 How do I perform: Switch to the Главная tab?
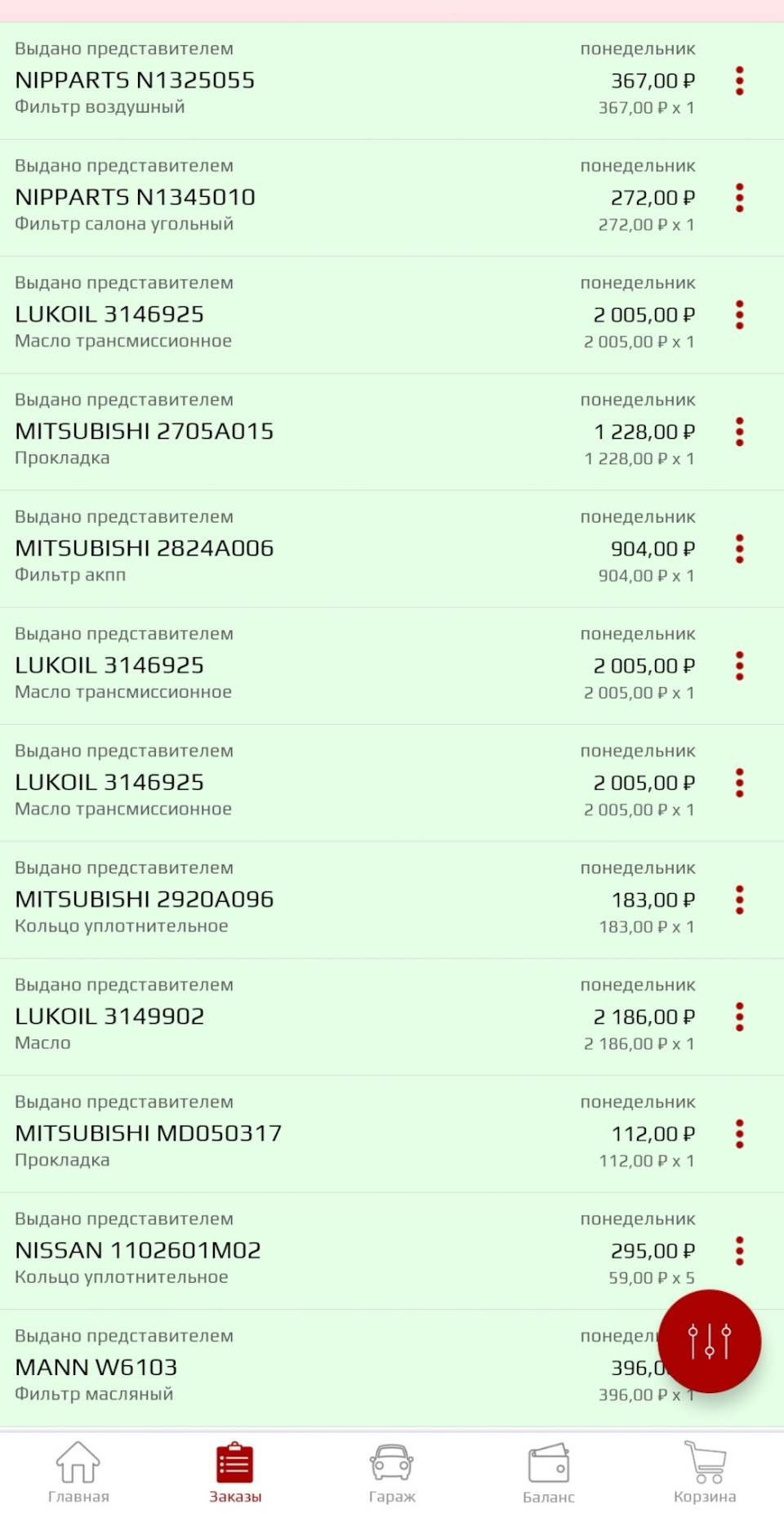[x=78, y=1473]
